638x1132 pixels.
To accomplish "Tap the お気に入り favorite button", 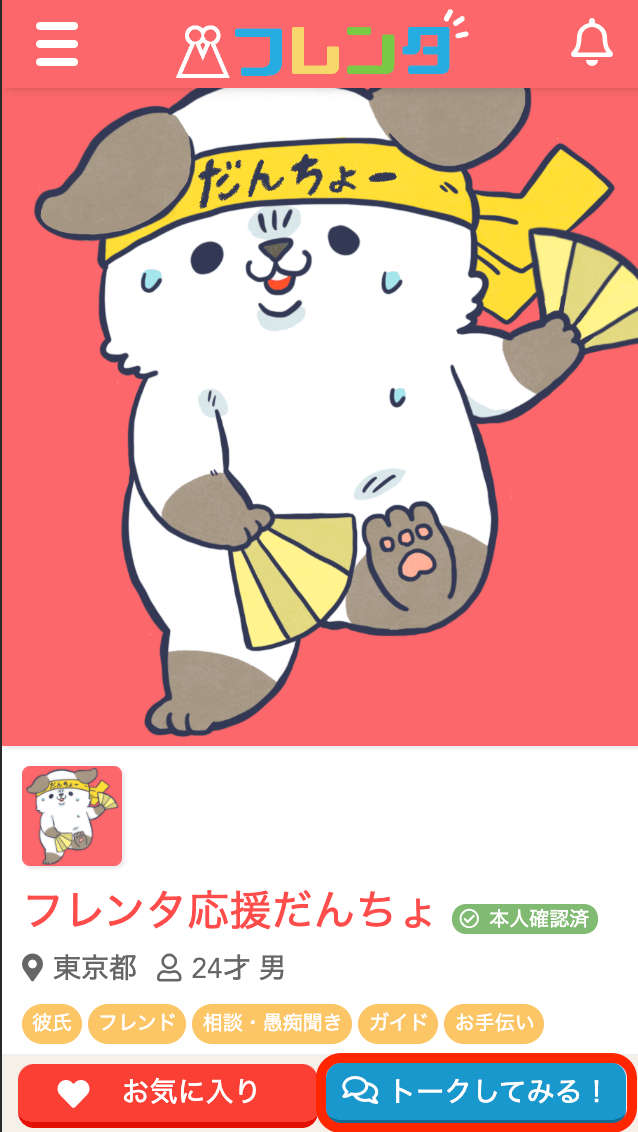I will 167,1093.
